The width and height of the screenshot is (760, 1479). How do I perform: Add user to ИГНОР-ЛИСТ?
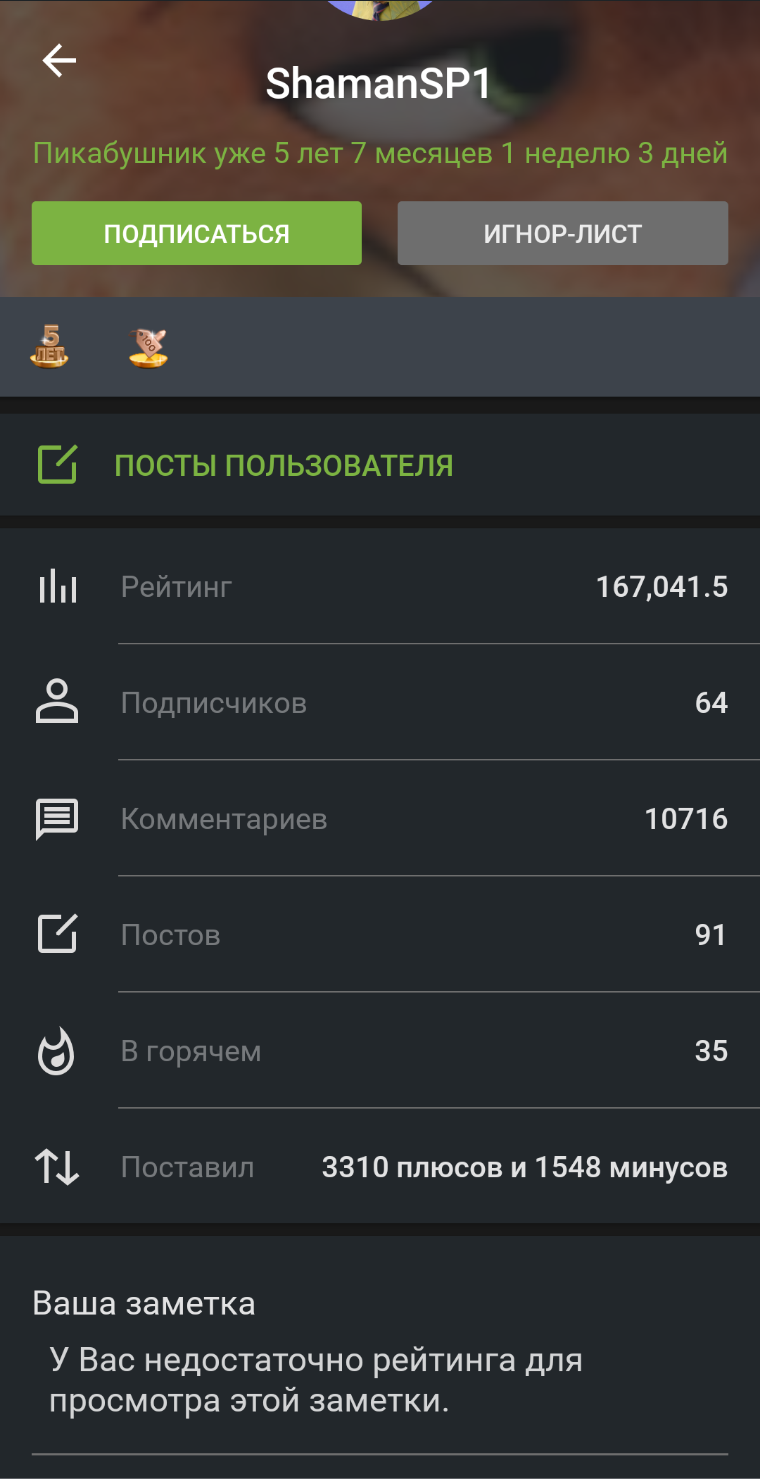click(562, 233)
